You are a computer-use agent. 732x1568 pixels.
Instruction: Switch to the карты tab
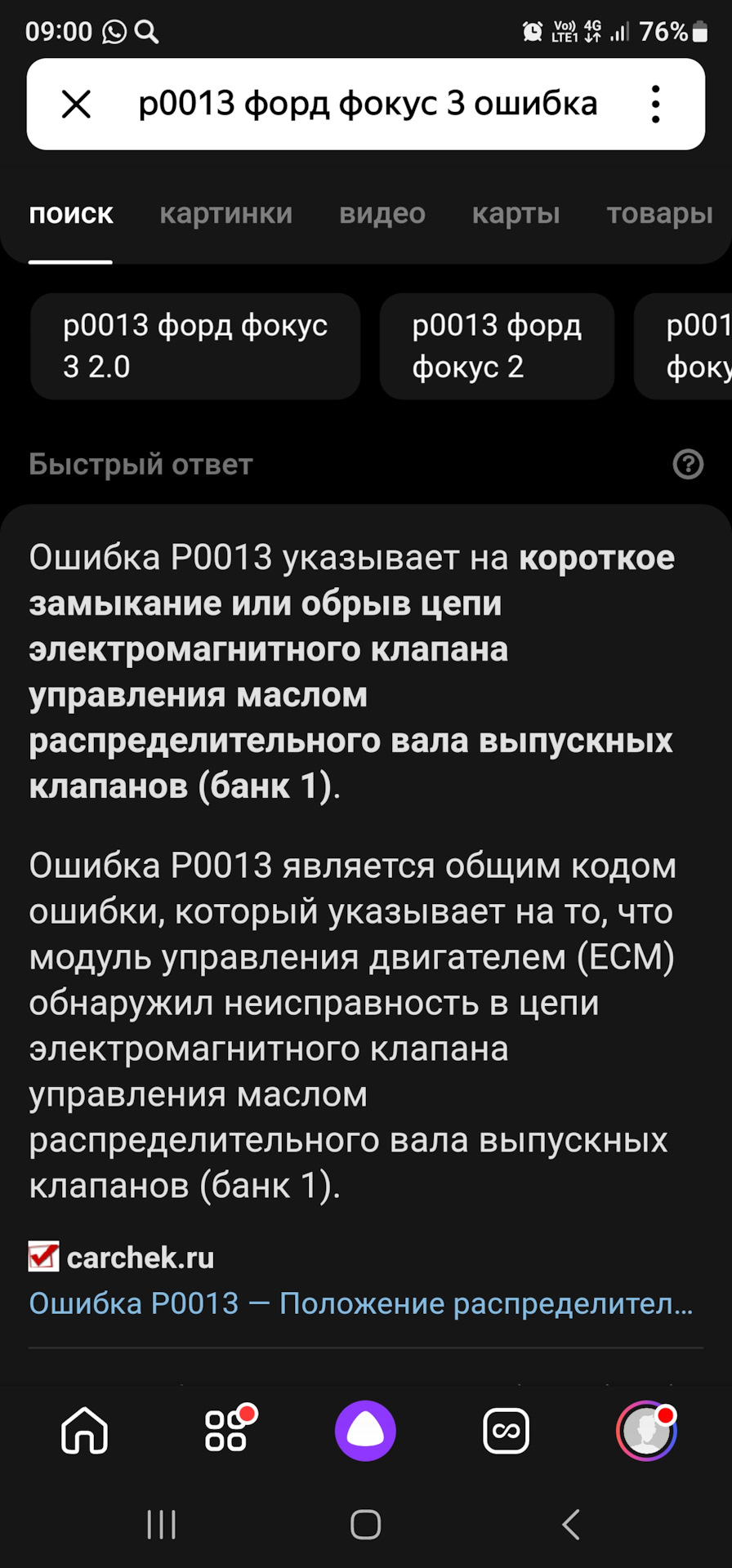(x=516, y=214)
